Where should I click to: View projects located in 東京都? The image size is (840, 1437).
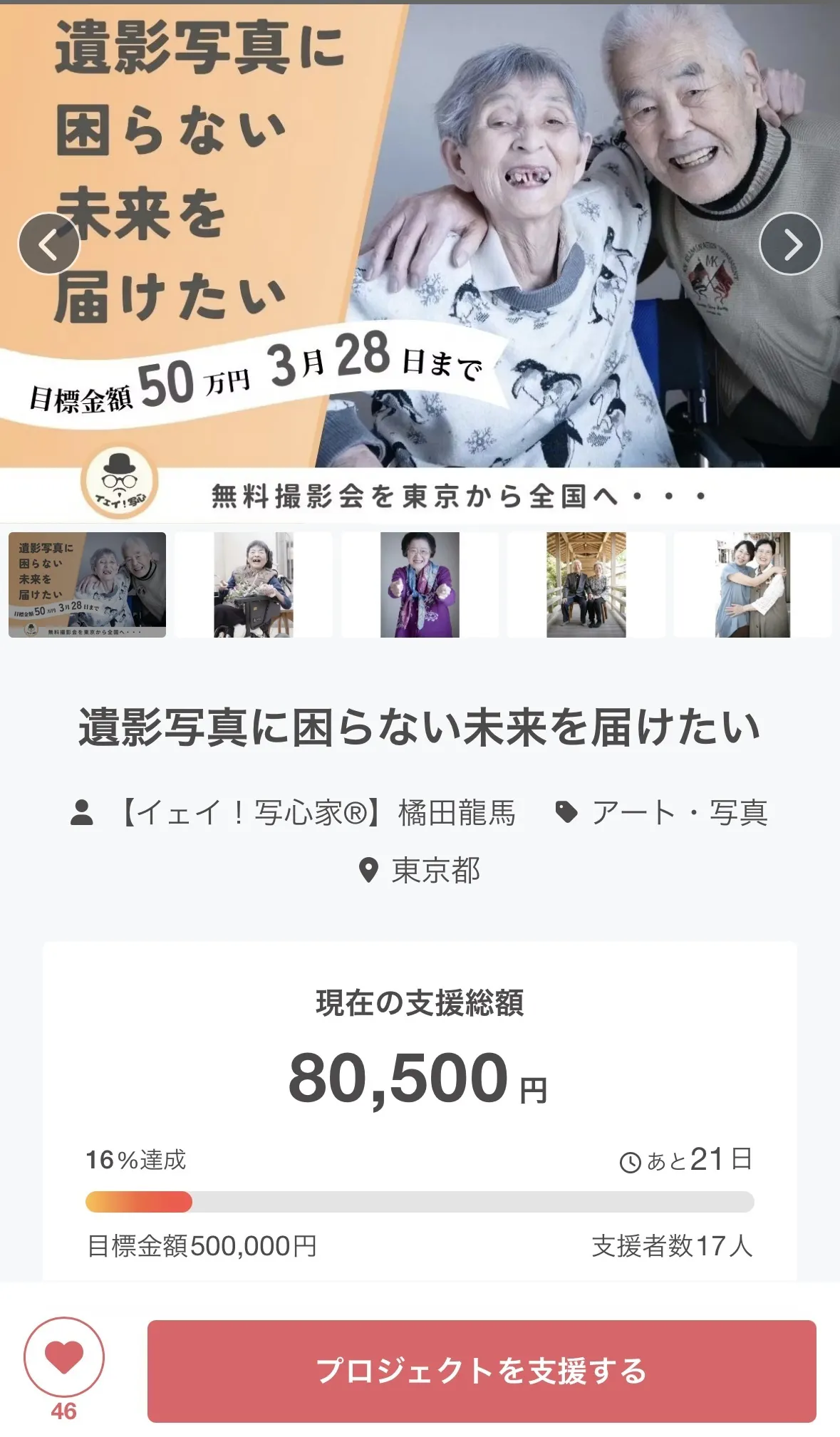tap(435, 870)
